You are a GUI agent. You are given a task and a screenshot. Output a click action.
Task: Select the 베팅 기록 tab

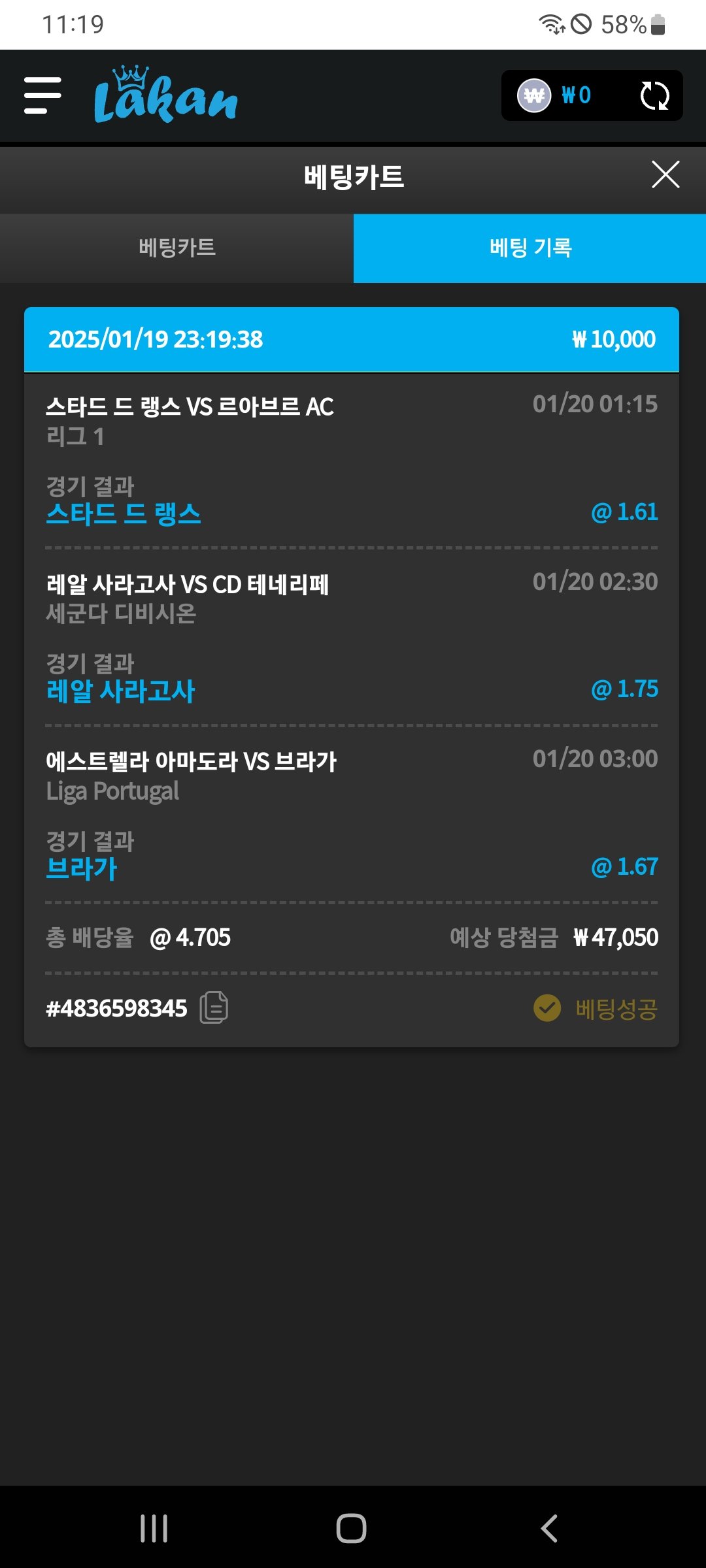click(x=529, y=248)
